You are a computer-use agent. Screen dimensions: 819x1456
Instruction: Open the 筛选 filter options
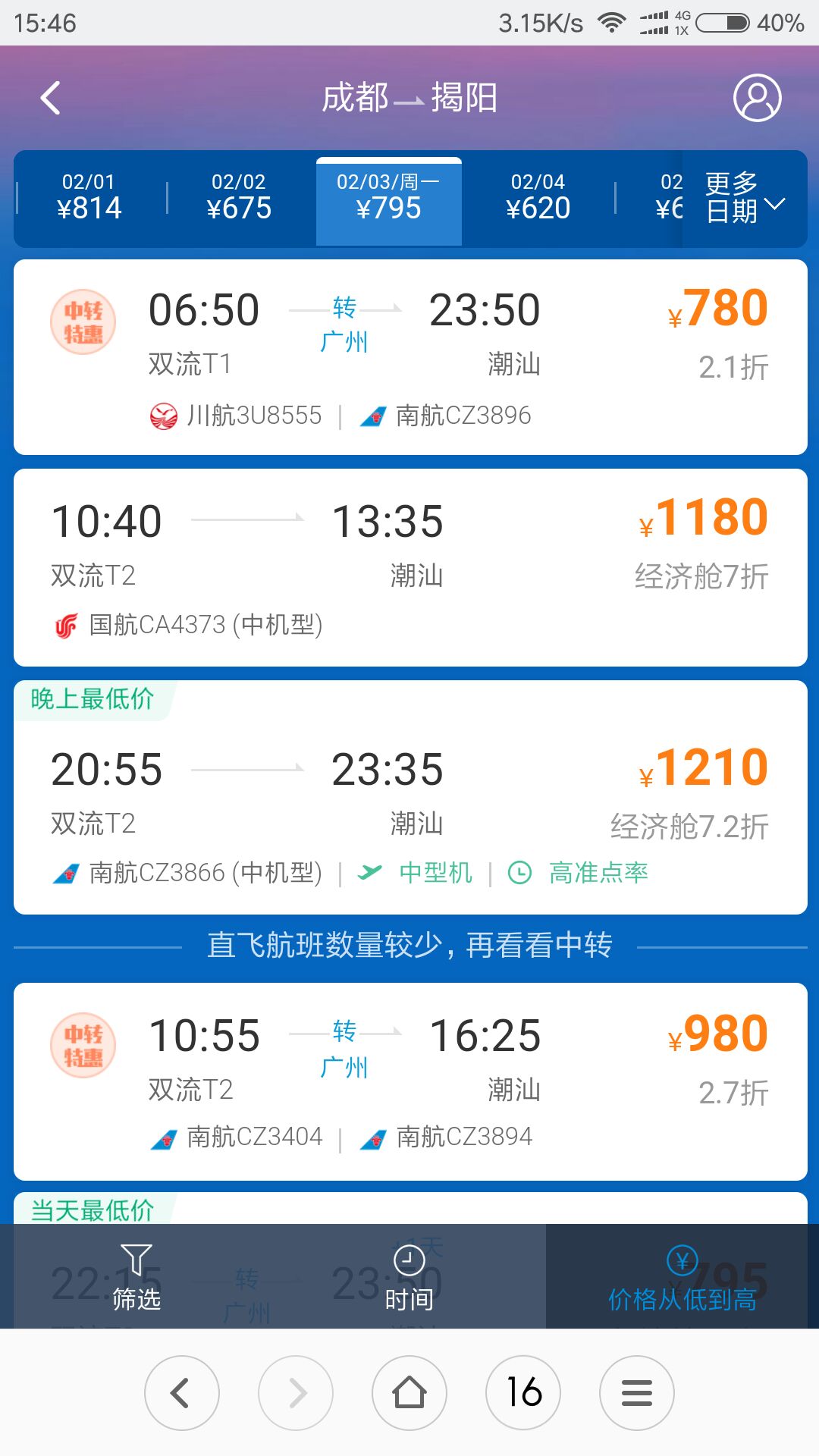[x=136, y=1276]
